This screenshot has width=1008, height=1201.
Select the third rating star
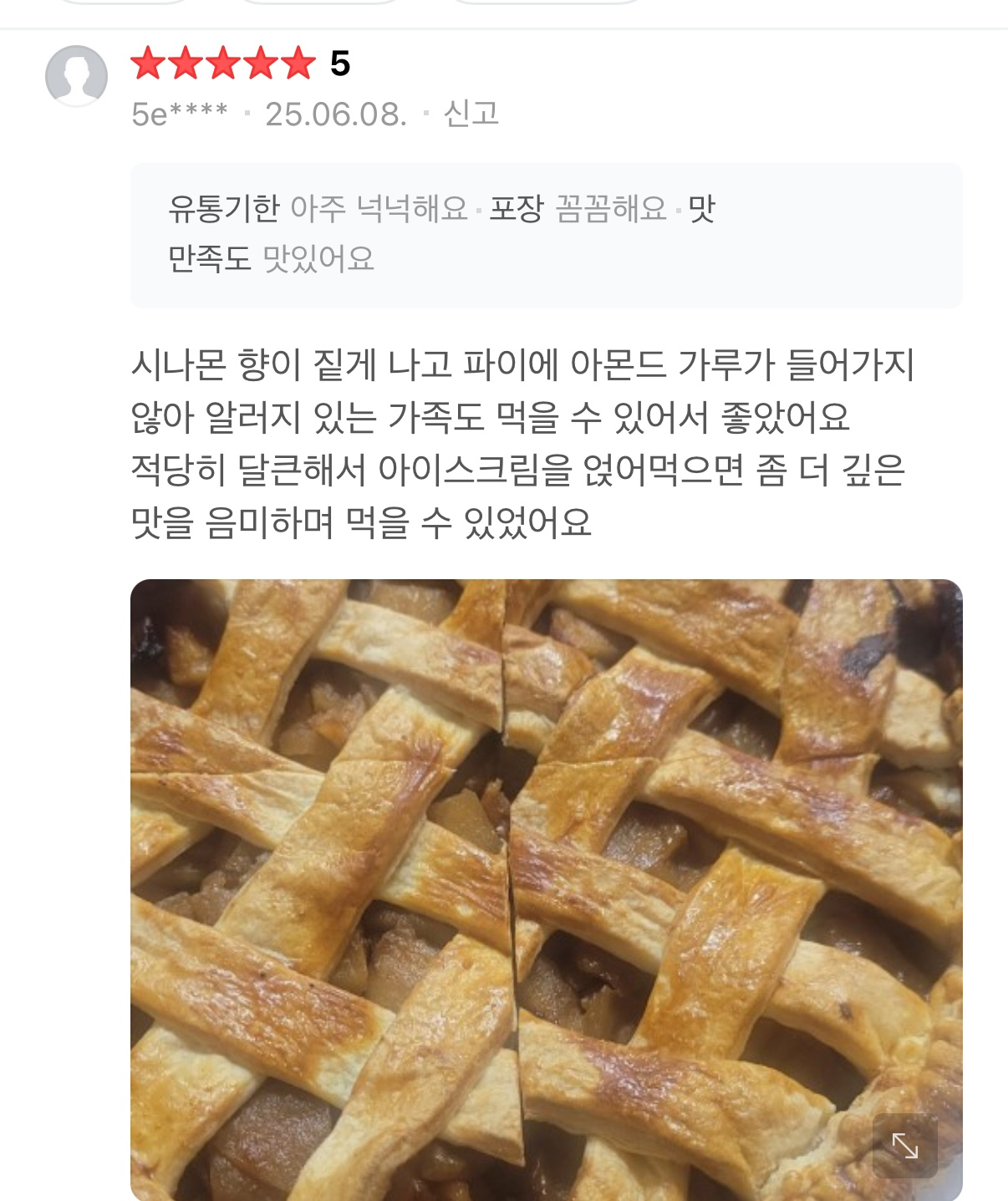[226, 63]
